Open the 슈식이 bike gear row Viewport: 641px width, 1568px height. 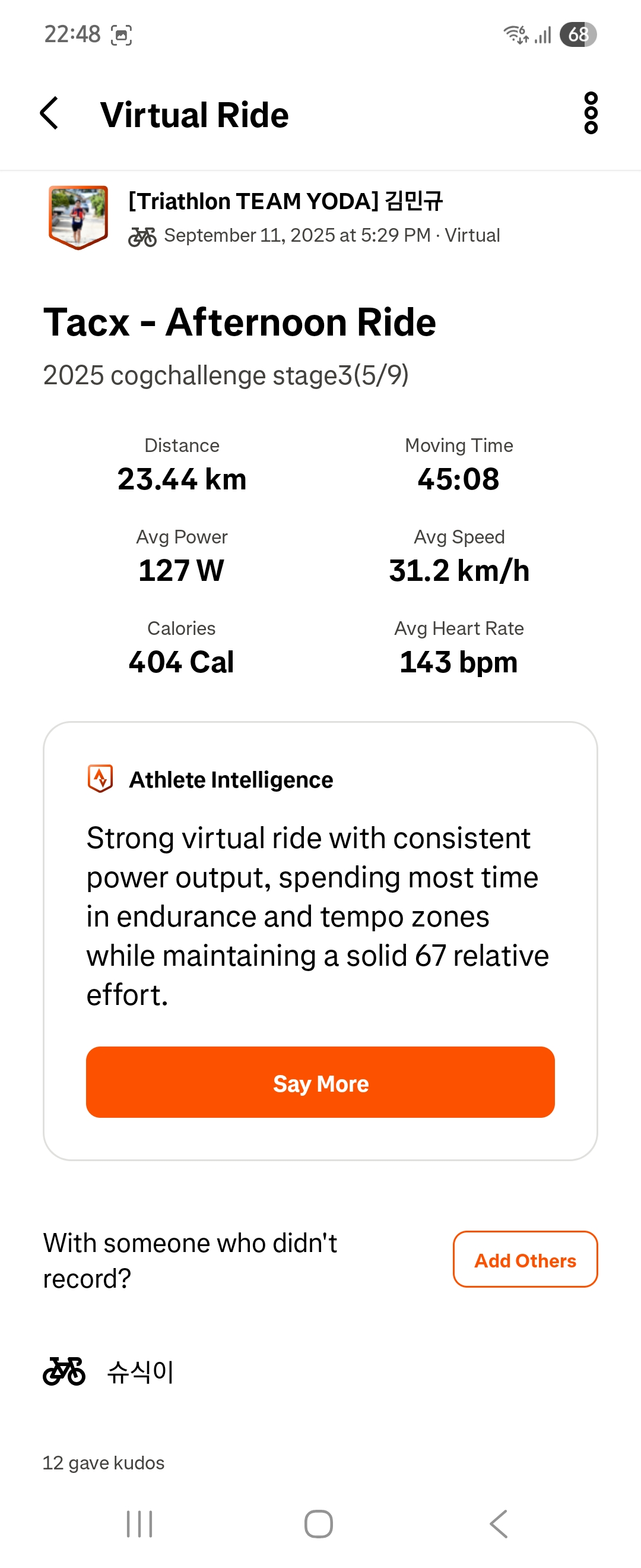click(320, 1371)
